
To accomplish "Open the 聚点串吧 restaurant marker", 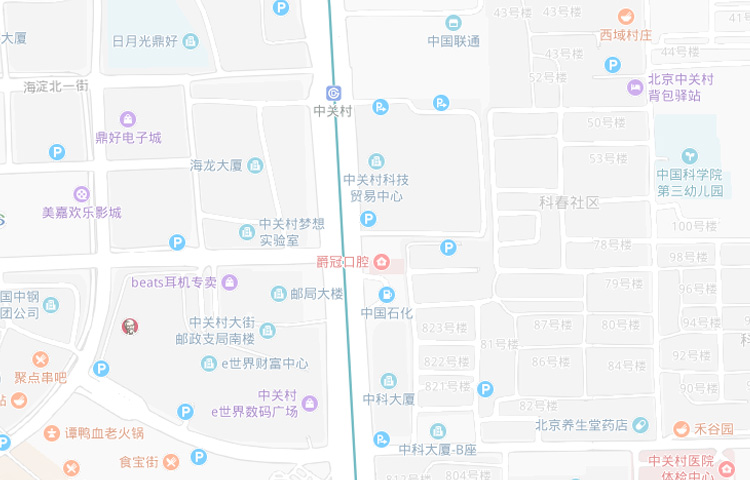I will coord(40,359).
